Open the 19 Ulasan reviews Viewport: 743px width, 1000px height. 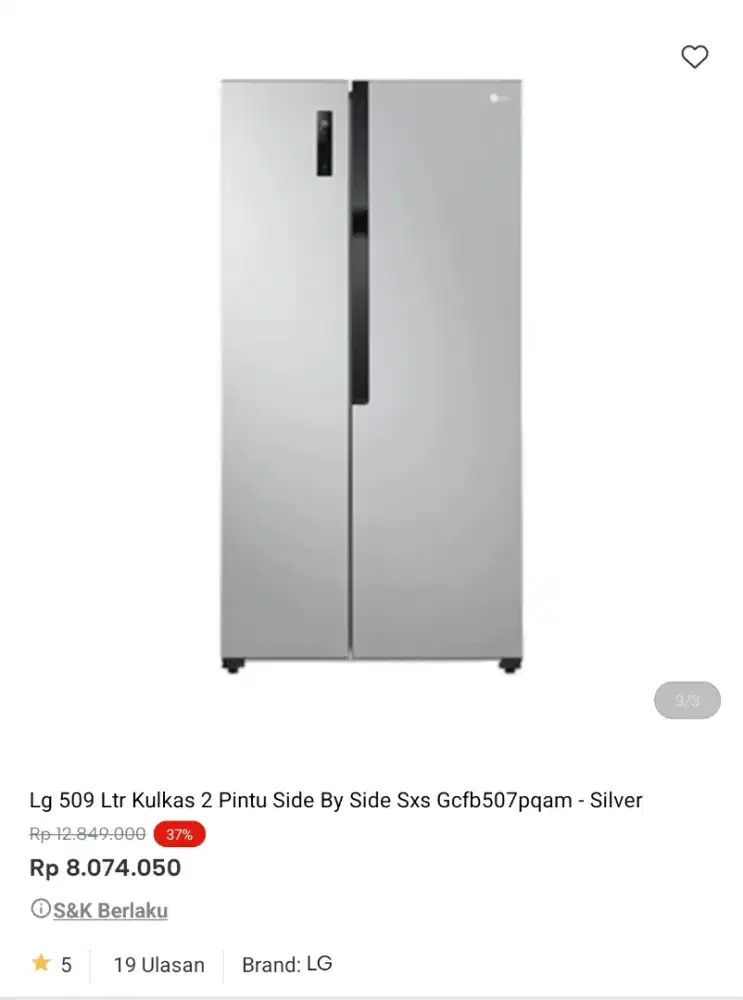coord(159,965)
